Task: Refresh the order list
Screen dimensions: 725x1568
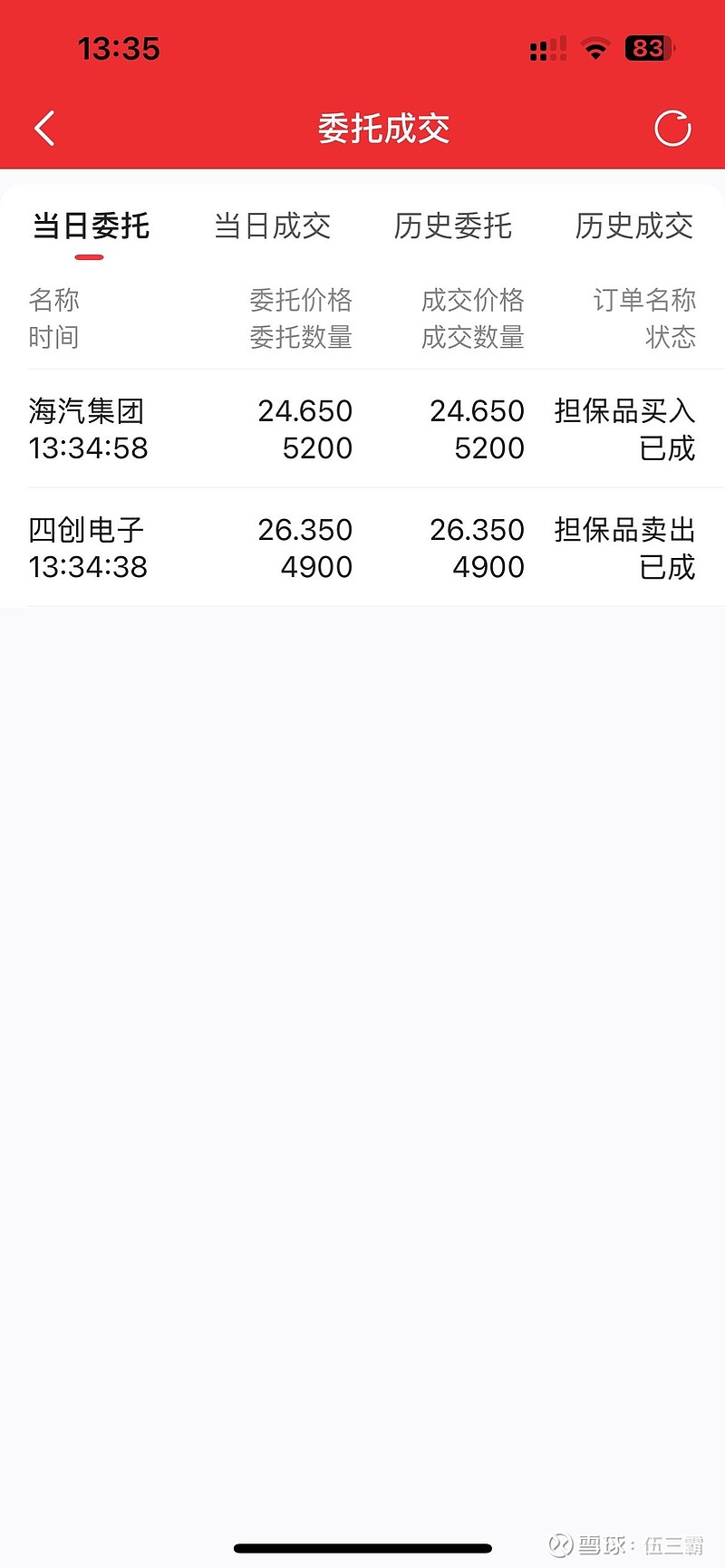Action: [x=672, y=129]
